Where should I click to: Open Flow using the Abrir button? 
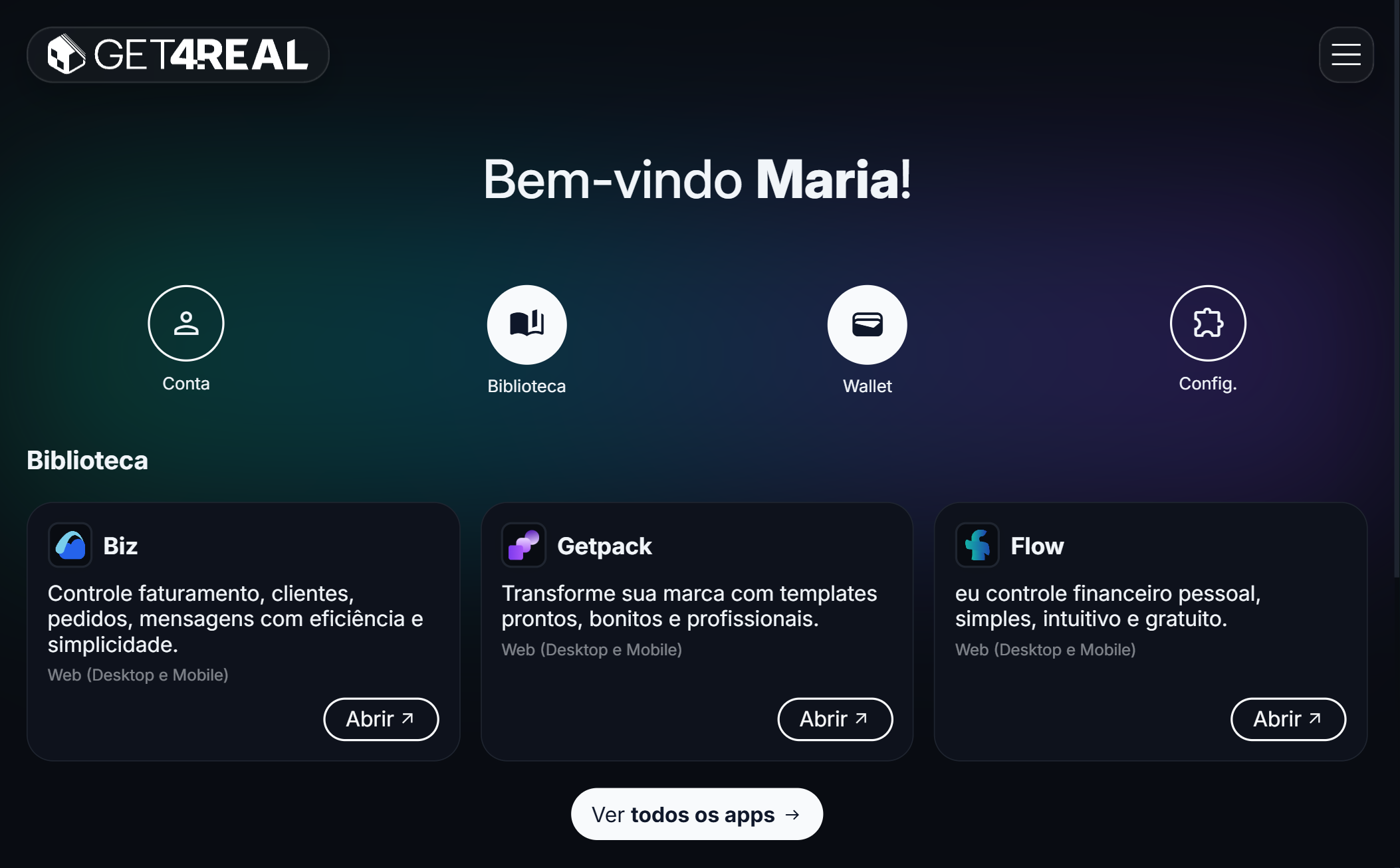tap(1288, 719)
